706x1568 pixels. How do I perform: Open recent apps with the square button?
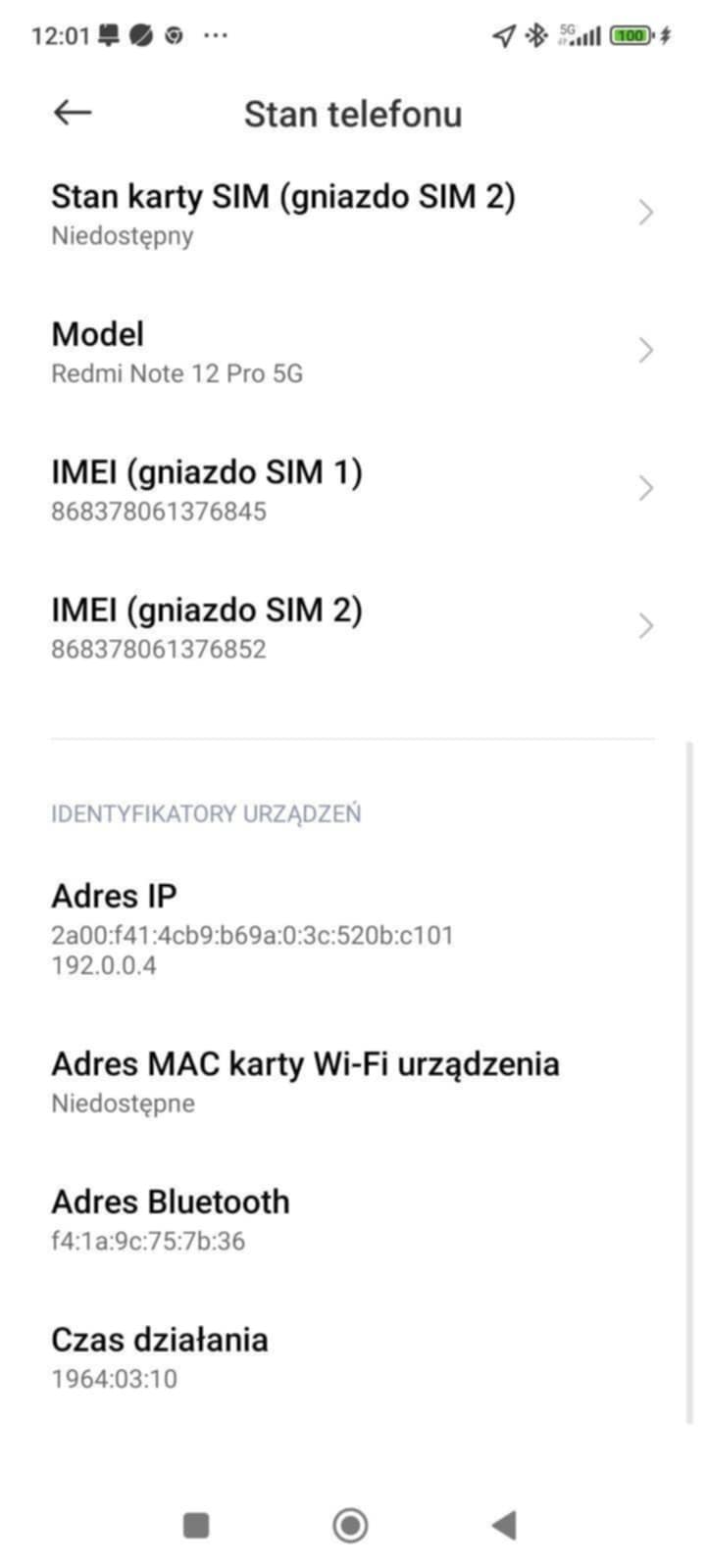coord(196,1525)
